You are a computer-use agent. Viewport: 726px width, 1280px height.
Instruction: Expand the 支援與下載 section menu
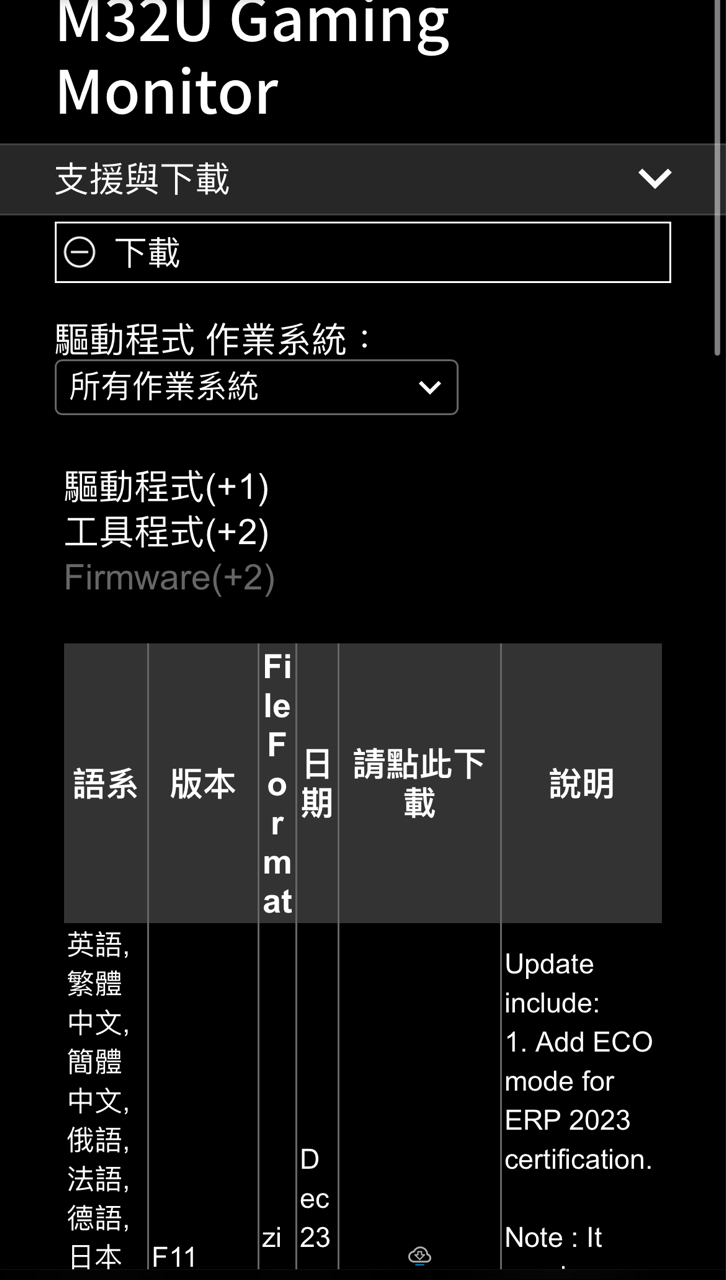654,179
